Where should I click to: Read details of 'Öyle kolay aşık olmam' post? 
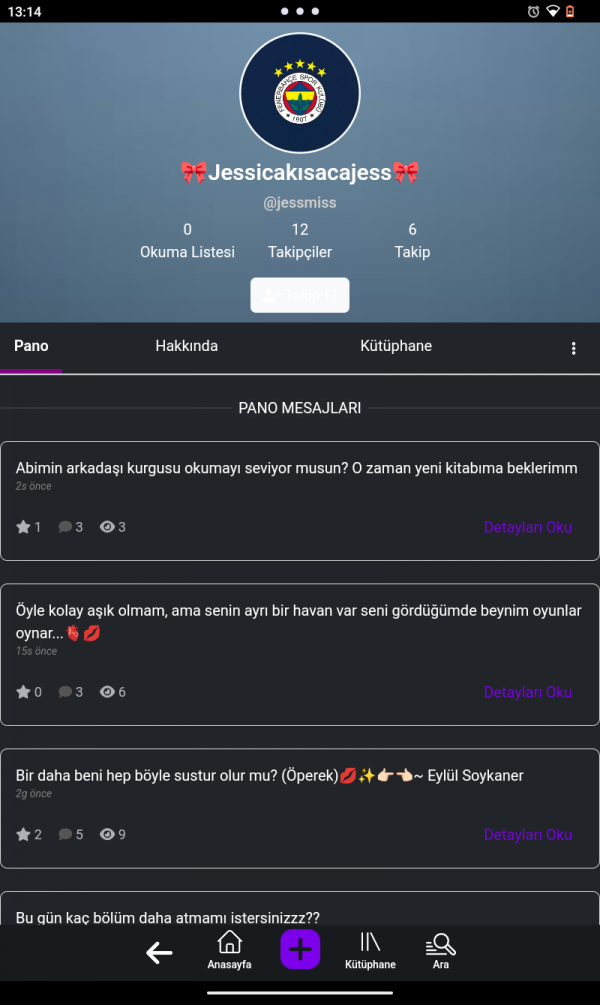pyautogui.click(x=527, y=692)
